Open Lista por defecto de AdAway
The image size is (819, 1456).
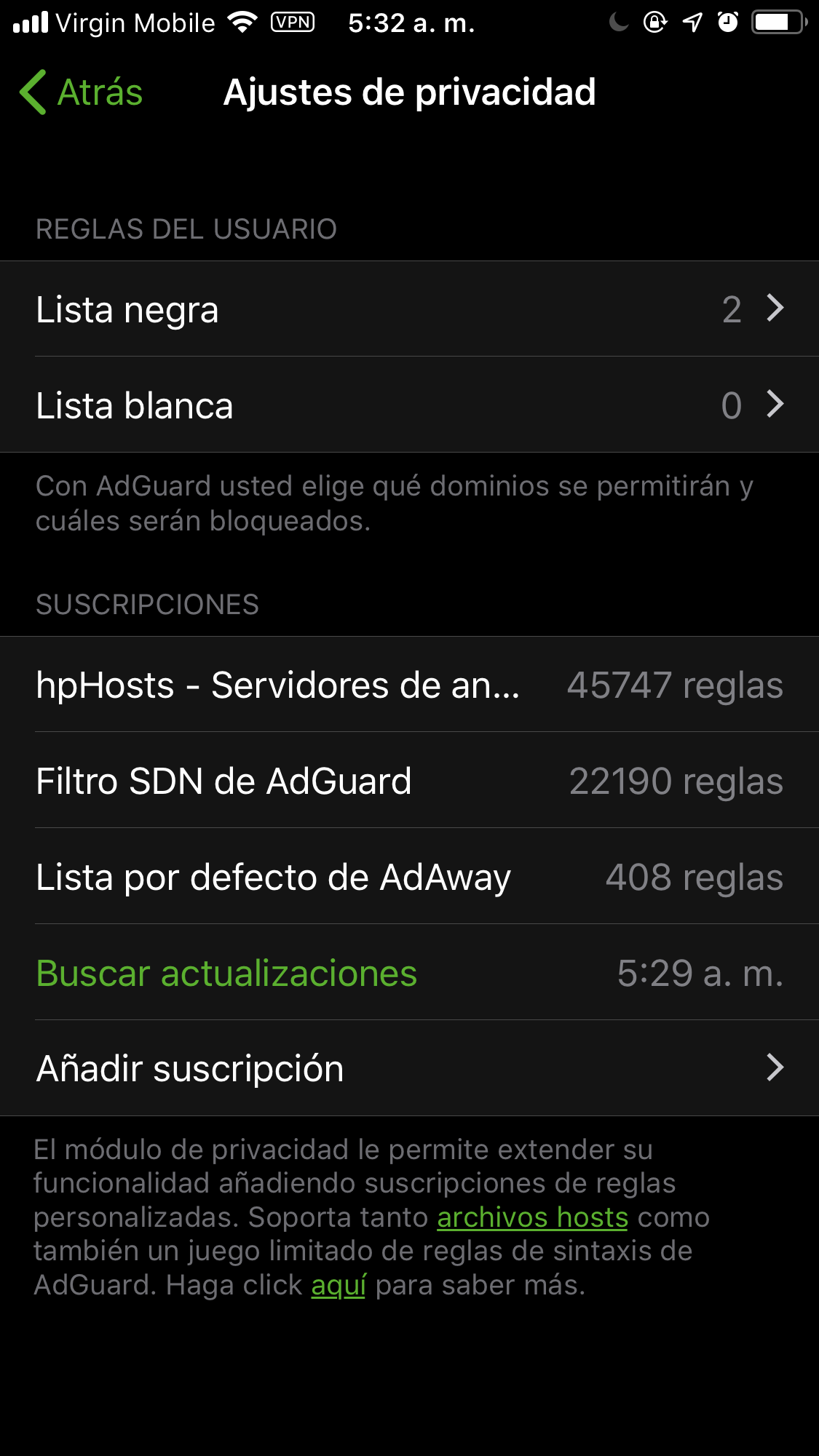click(x=409, y=877)
